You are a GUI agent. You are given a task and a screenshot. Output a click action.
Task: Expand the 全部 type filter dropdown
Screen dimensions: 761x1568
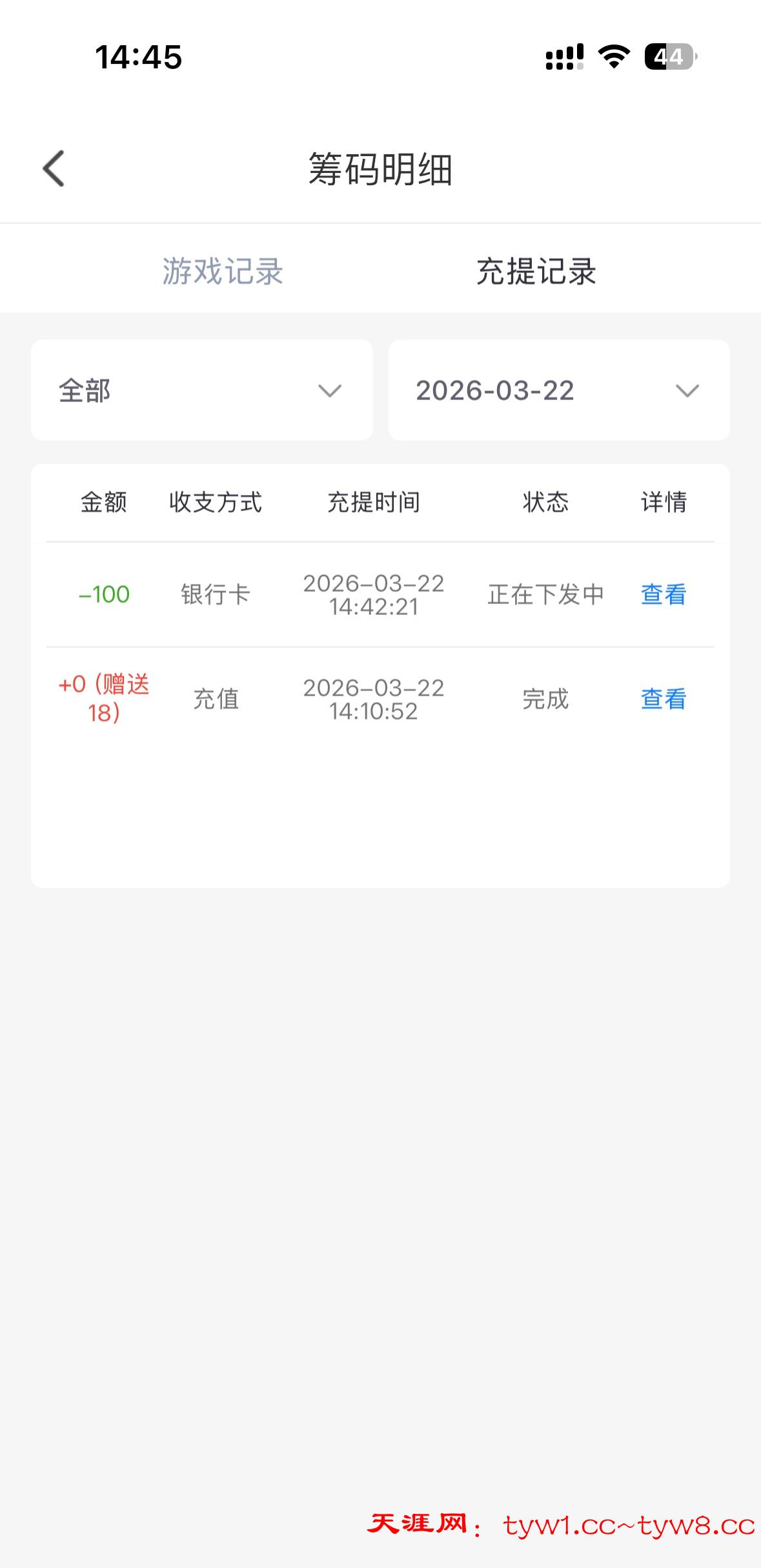coord(201,390)
